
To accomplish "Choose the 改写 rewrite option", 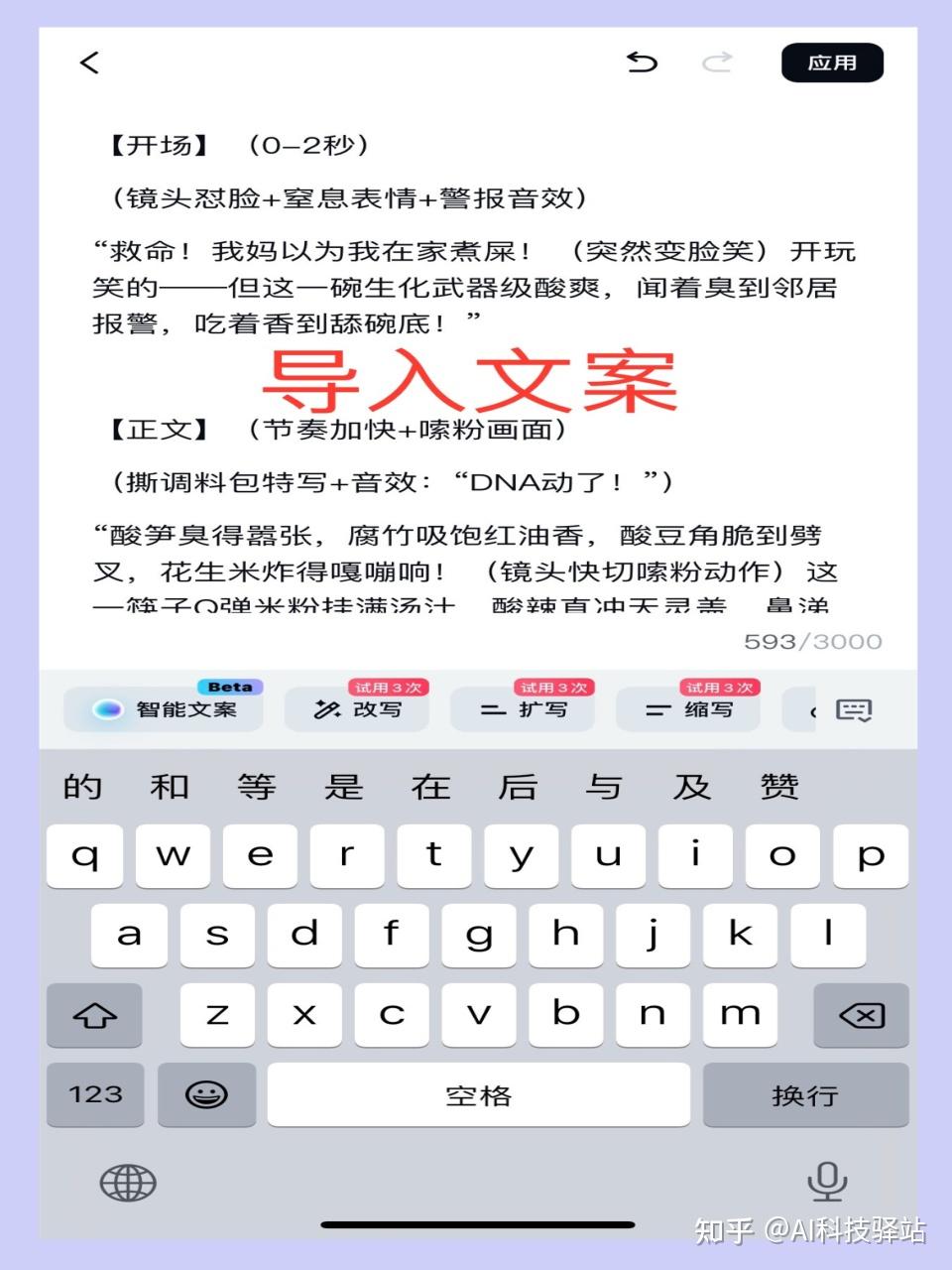I will [357, 709].
